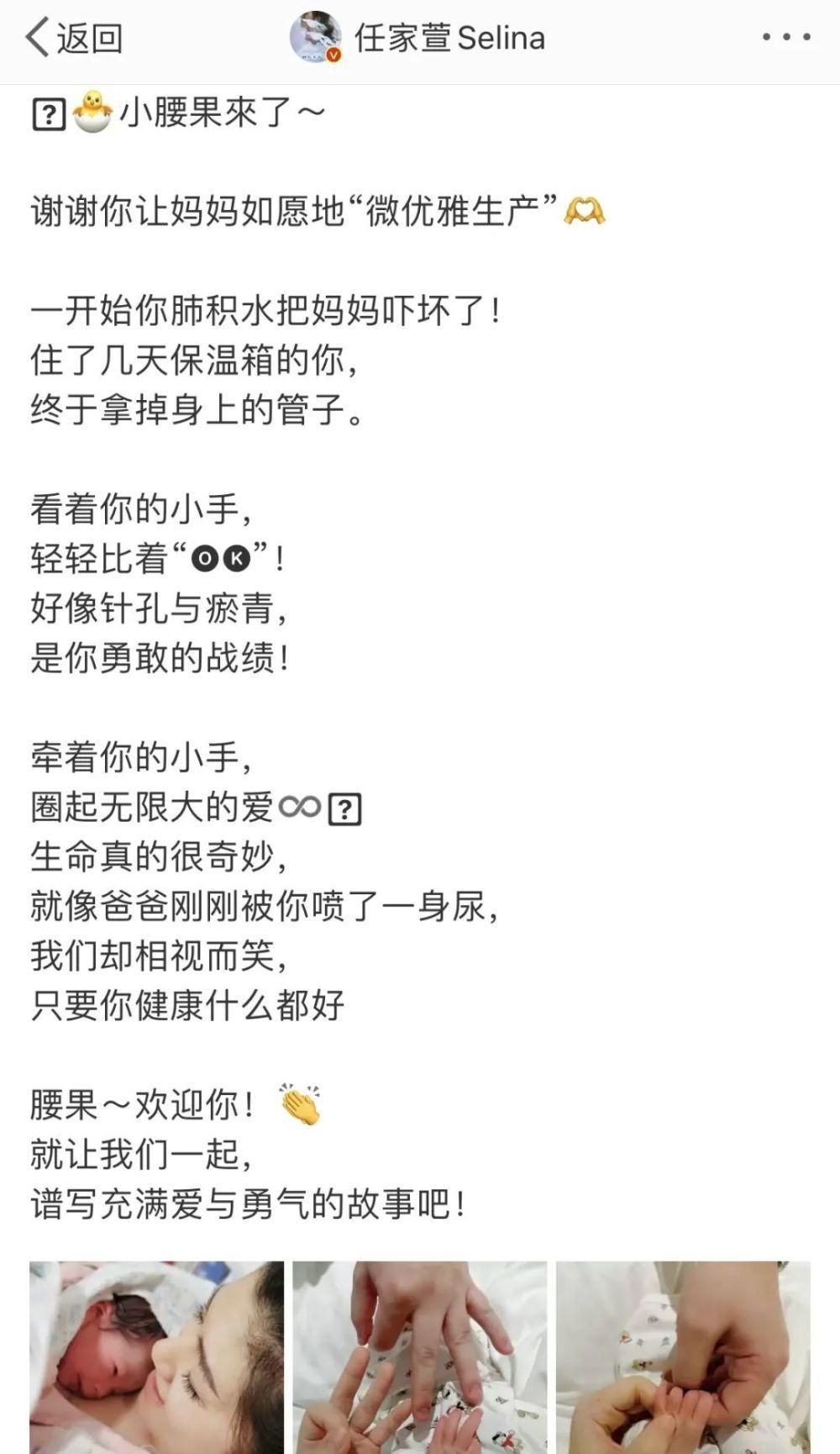The height and width of the screenshot is (1454, 840).
Task: View the photo with the peace-sign hands
Action: 420,1357
